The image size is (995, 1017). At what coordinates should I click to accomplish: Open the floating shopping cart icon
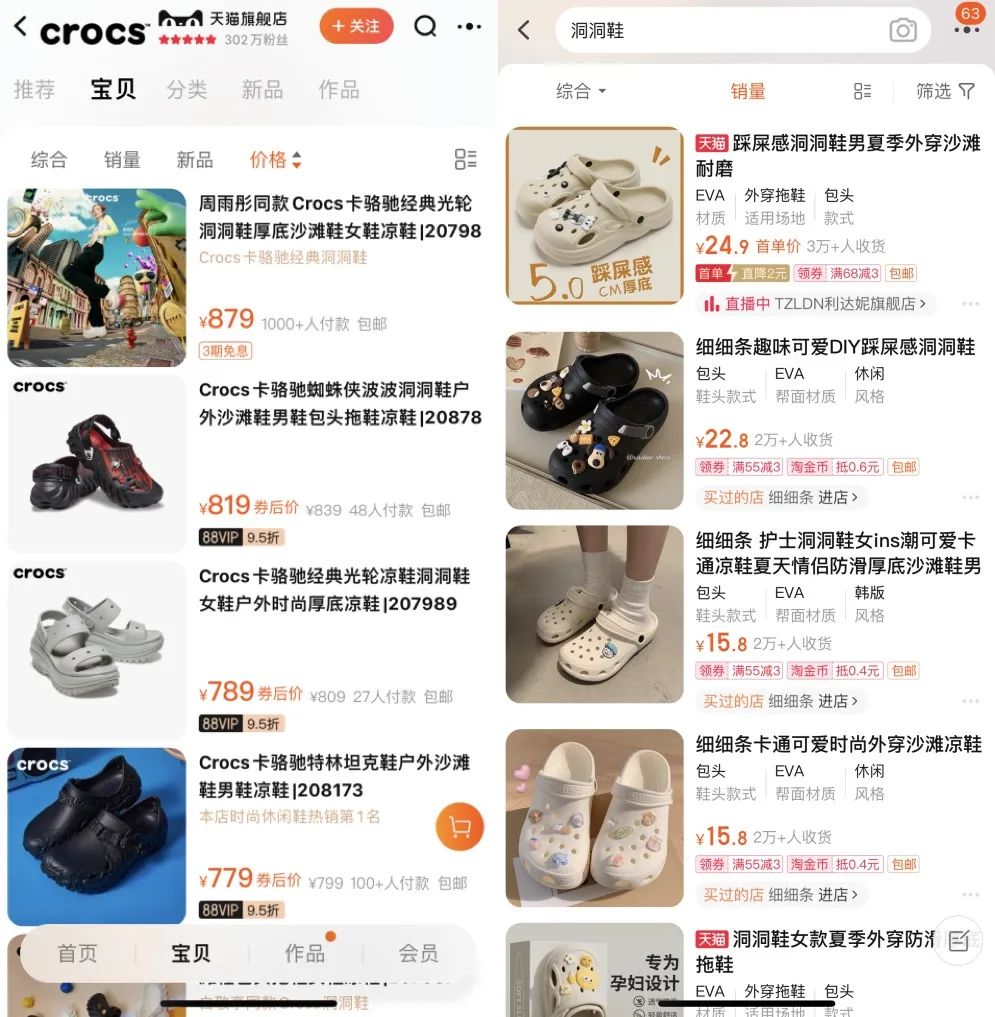click(x=459, y=827)
